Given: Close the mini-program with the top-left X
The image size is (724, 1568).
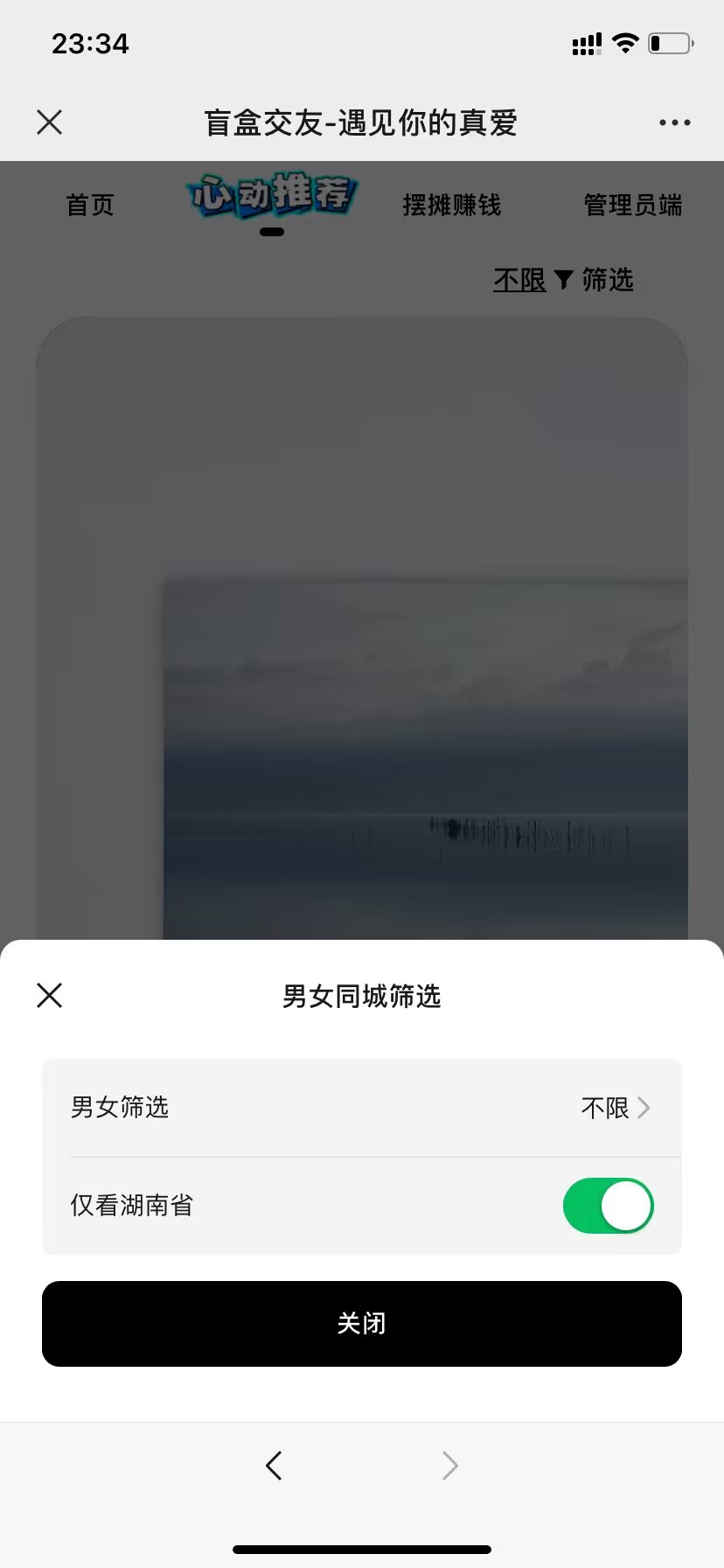Looking at the screenshot, I should [x=49, y=122].
